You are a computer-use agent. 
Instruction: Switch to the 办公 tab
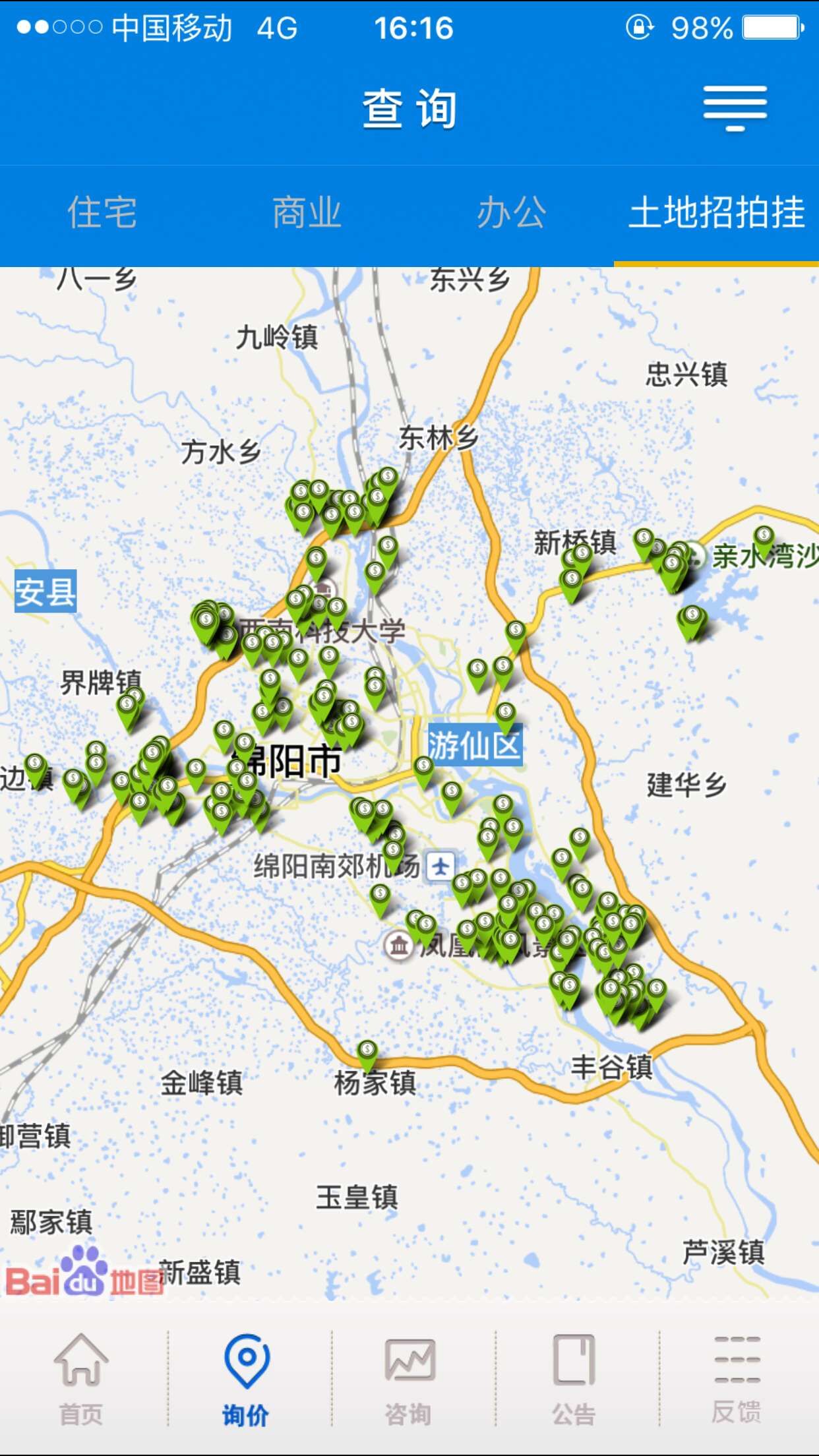512,213
